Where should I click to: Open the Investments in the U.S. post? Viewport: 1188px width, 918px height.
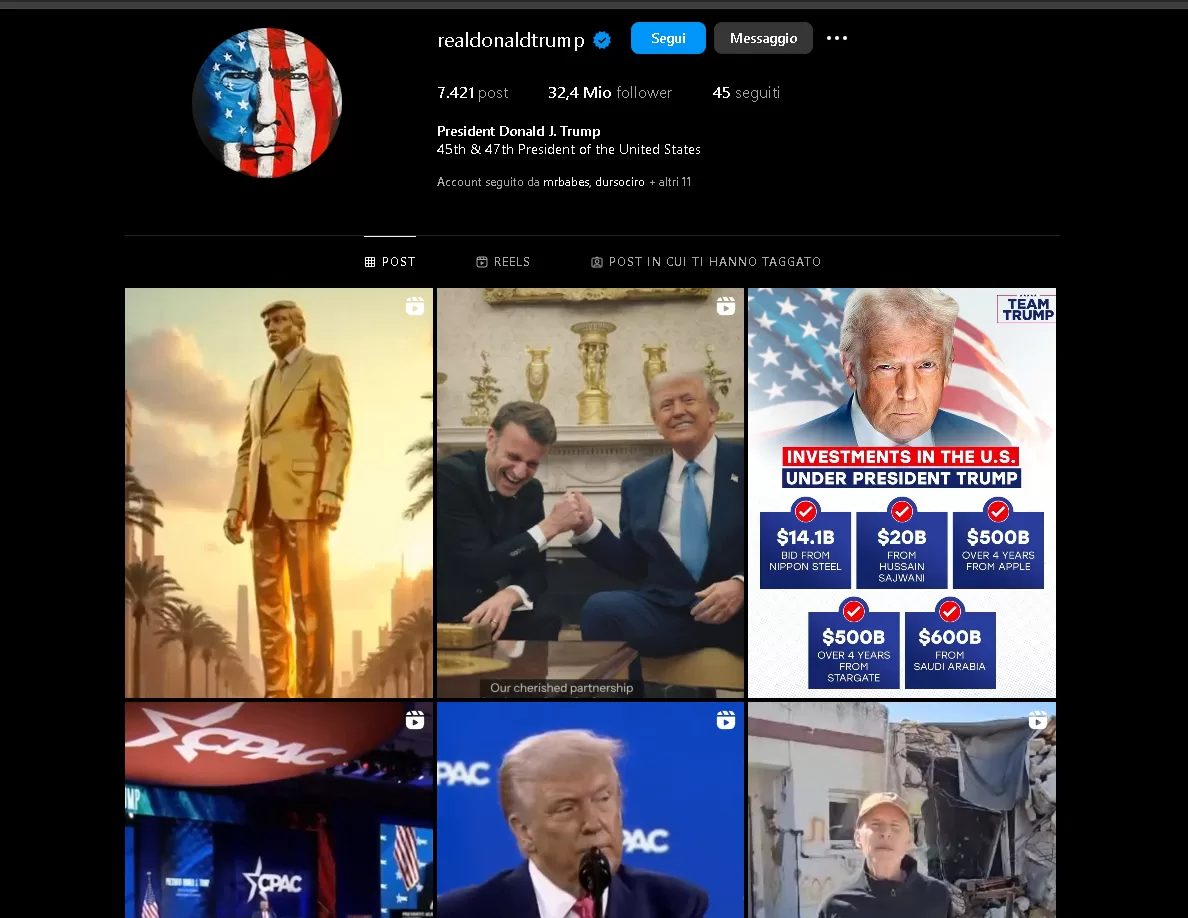click(x=901, y=492)
